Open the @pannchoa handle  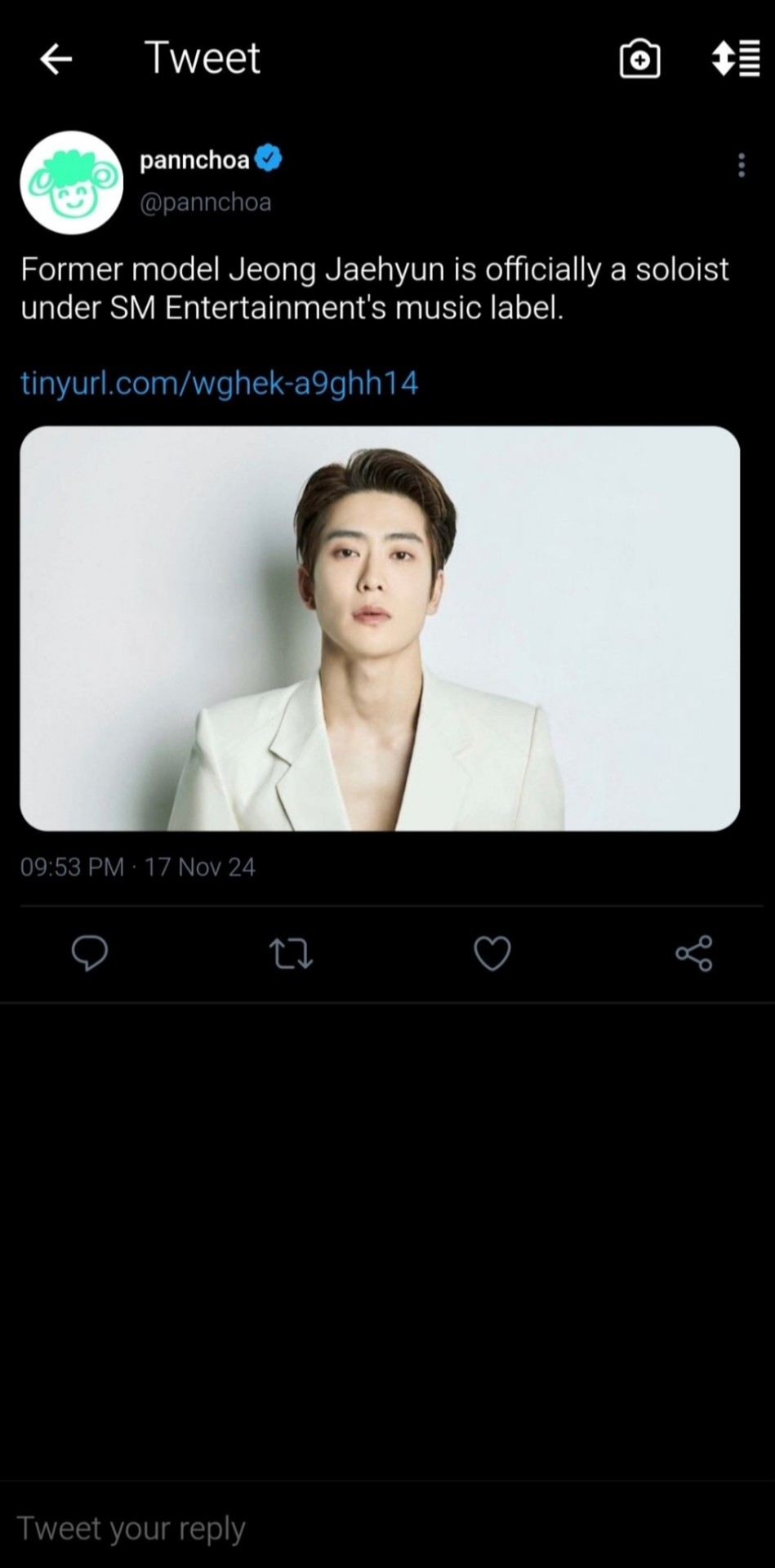click(x=206, y=202)
